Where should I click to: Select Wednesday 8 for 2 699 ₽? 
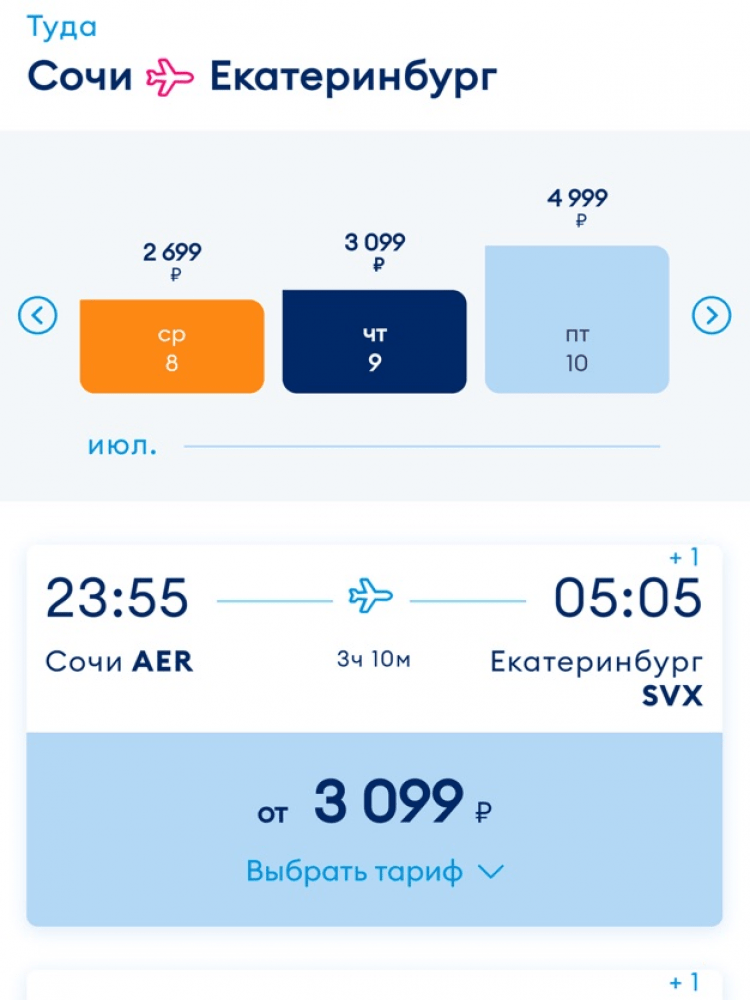[172, 346]
